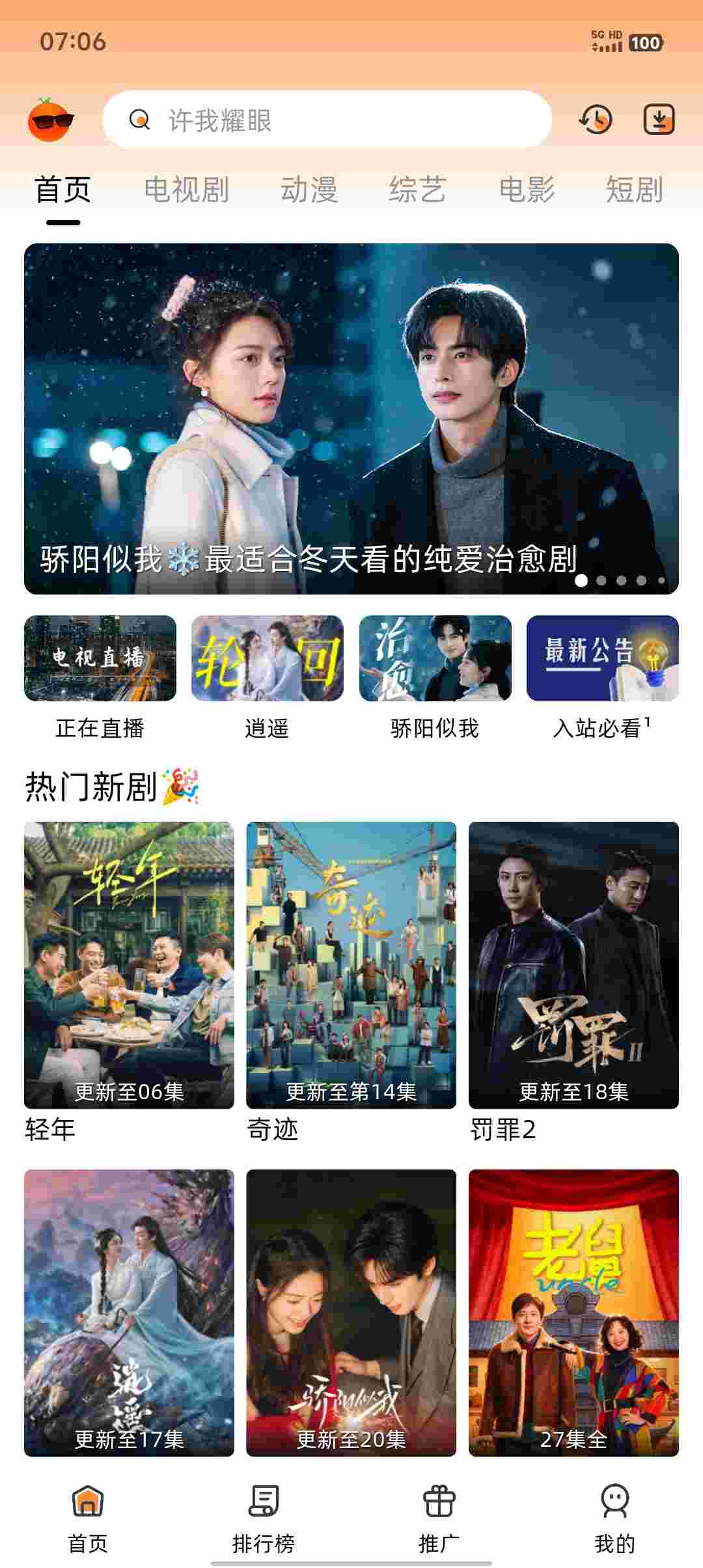The width and height of the screenshot is (703, 1568).
Task: Open the drama 罚罪2
Action: click(573, 965)
